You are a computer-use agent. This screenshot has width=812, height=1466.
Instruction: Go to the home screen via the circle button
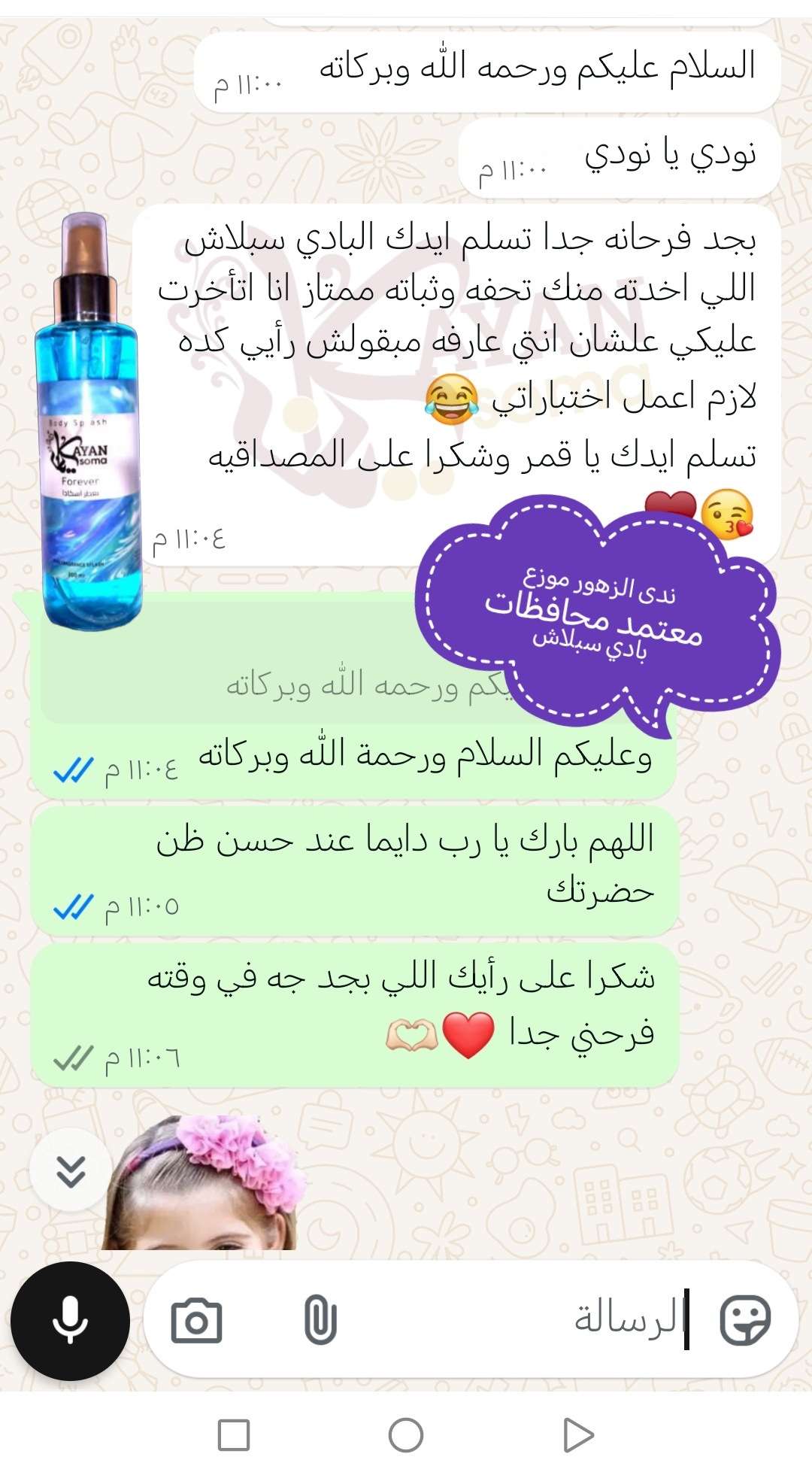(406, 1435)
